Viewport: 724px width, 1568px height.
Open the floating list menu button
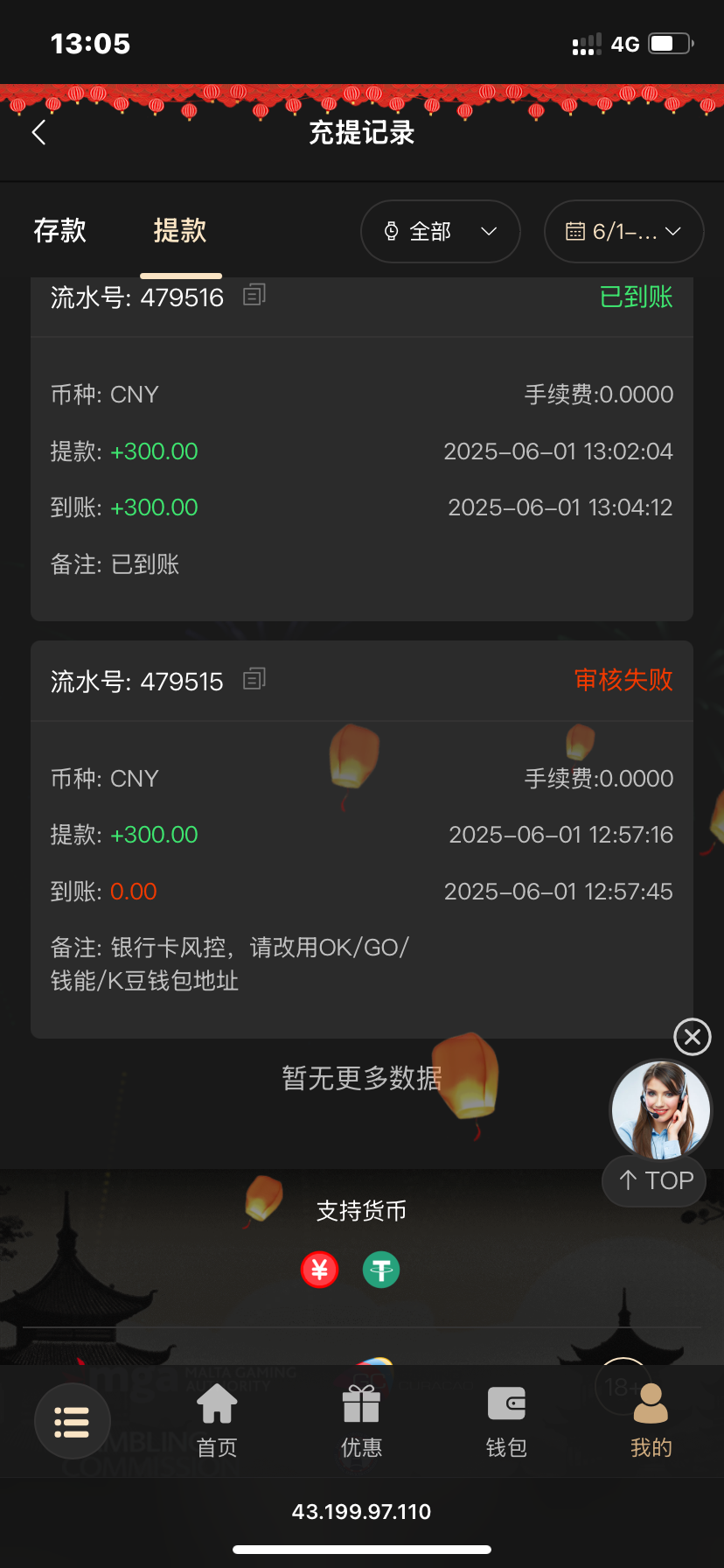[x=73, y=1422]
